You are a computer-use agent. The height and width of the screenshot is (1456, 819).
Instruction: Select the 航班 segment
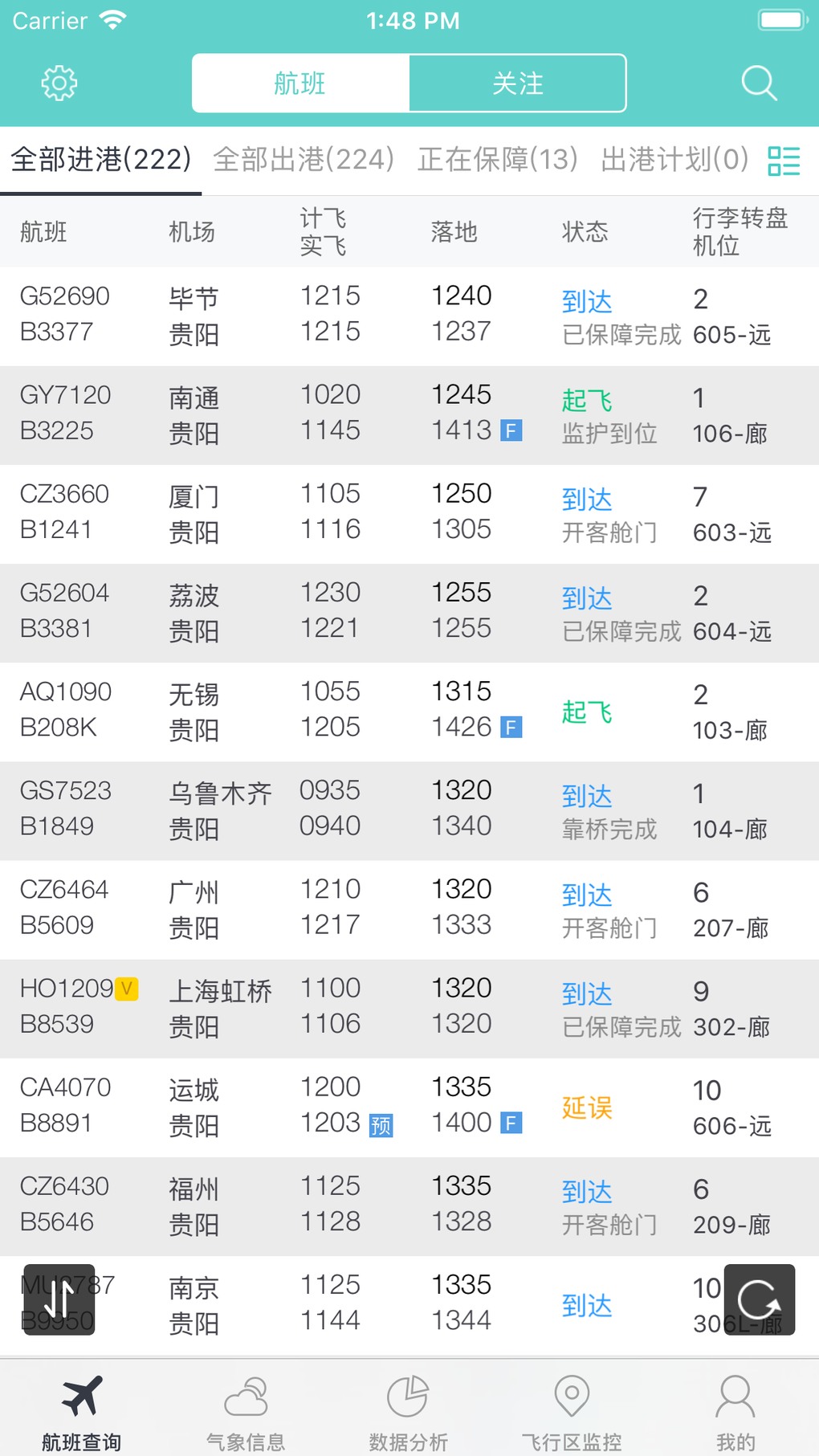pos(300,84)
